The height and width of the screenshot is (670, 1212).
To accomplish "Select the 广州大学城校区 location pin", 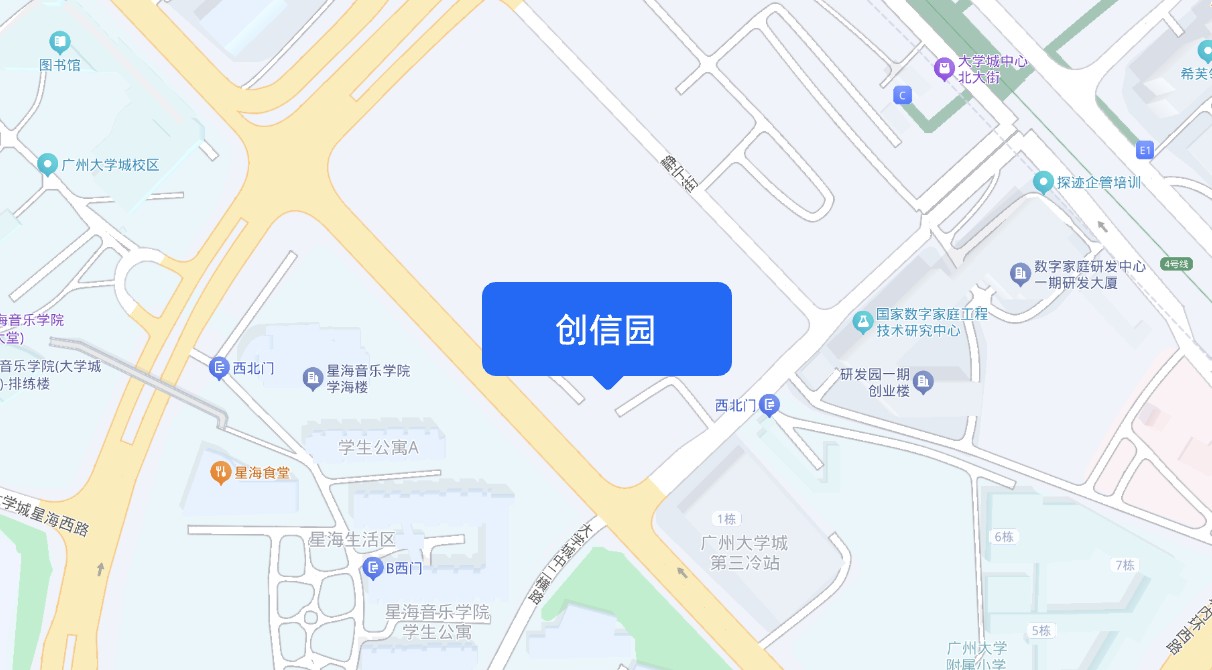I will [x=47, y=165].
